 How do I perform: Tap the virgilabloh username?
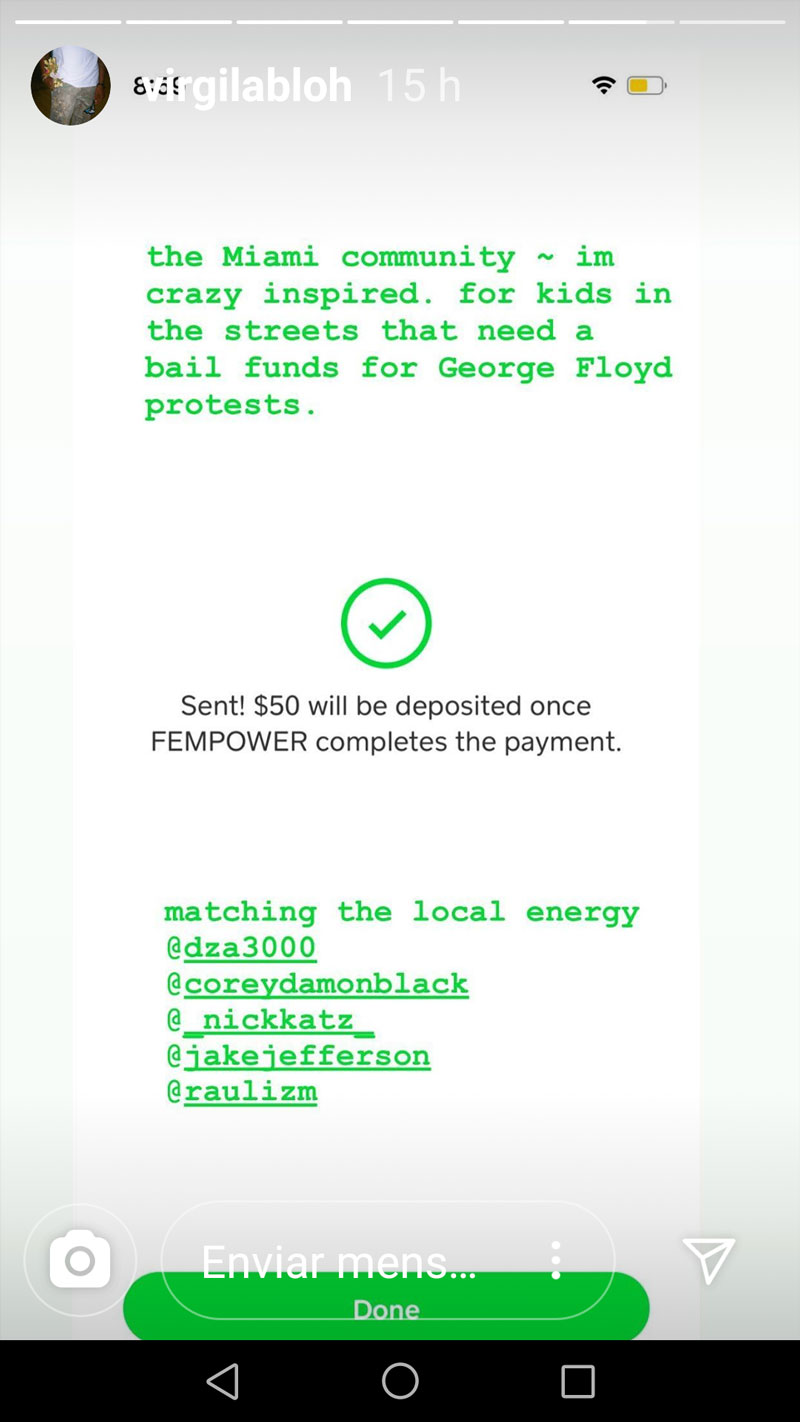pyautogui.click(x=246, y=86)
